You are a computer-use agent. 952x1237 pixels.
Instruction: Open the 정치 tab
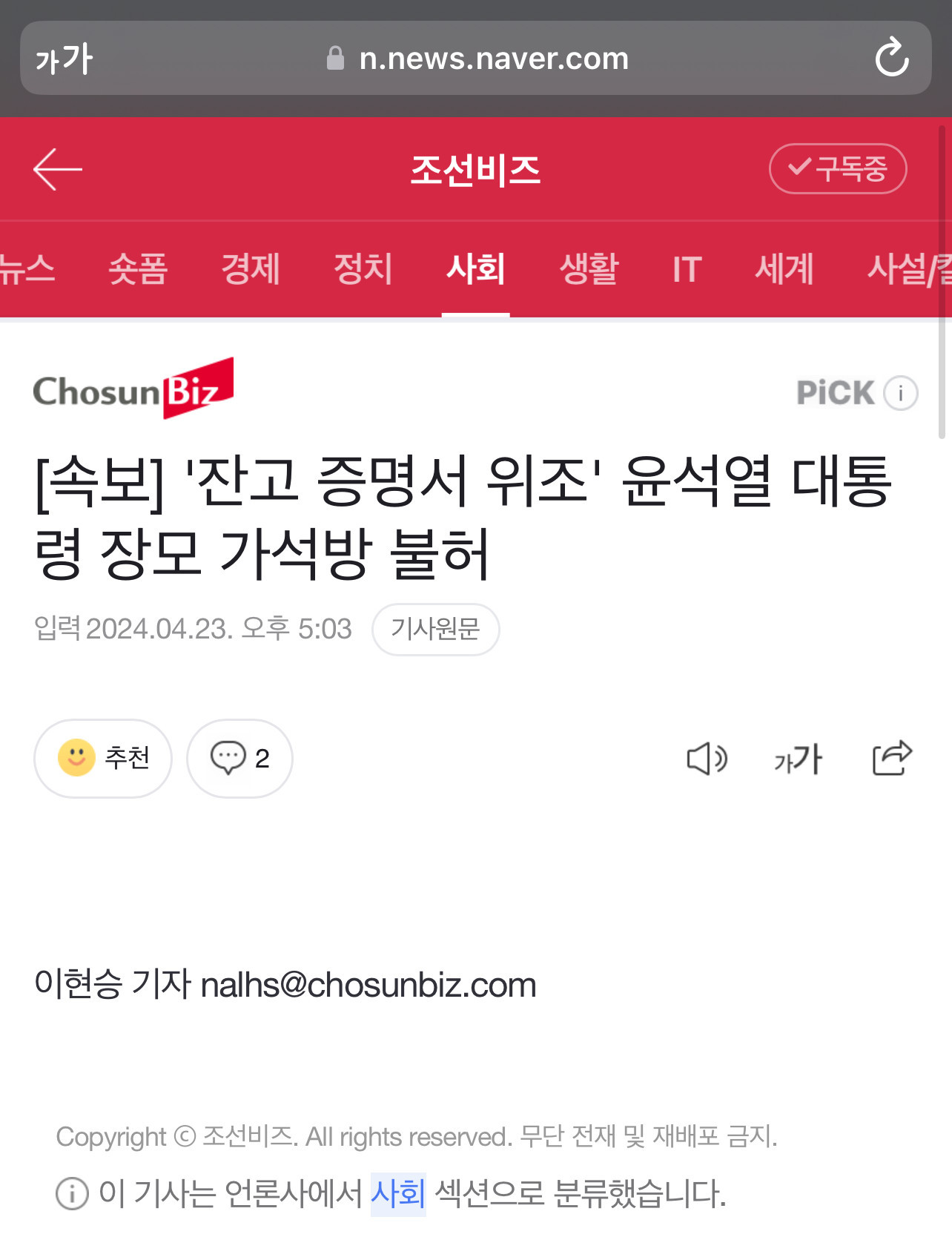click(363, 268)
